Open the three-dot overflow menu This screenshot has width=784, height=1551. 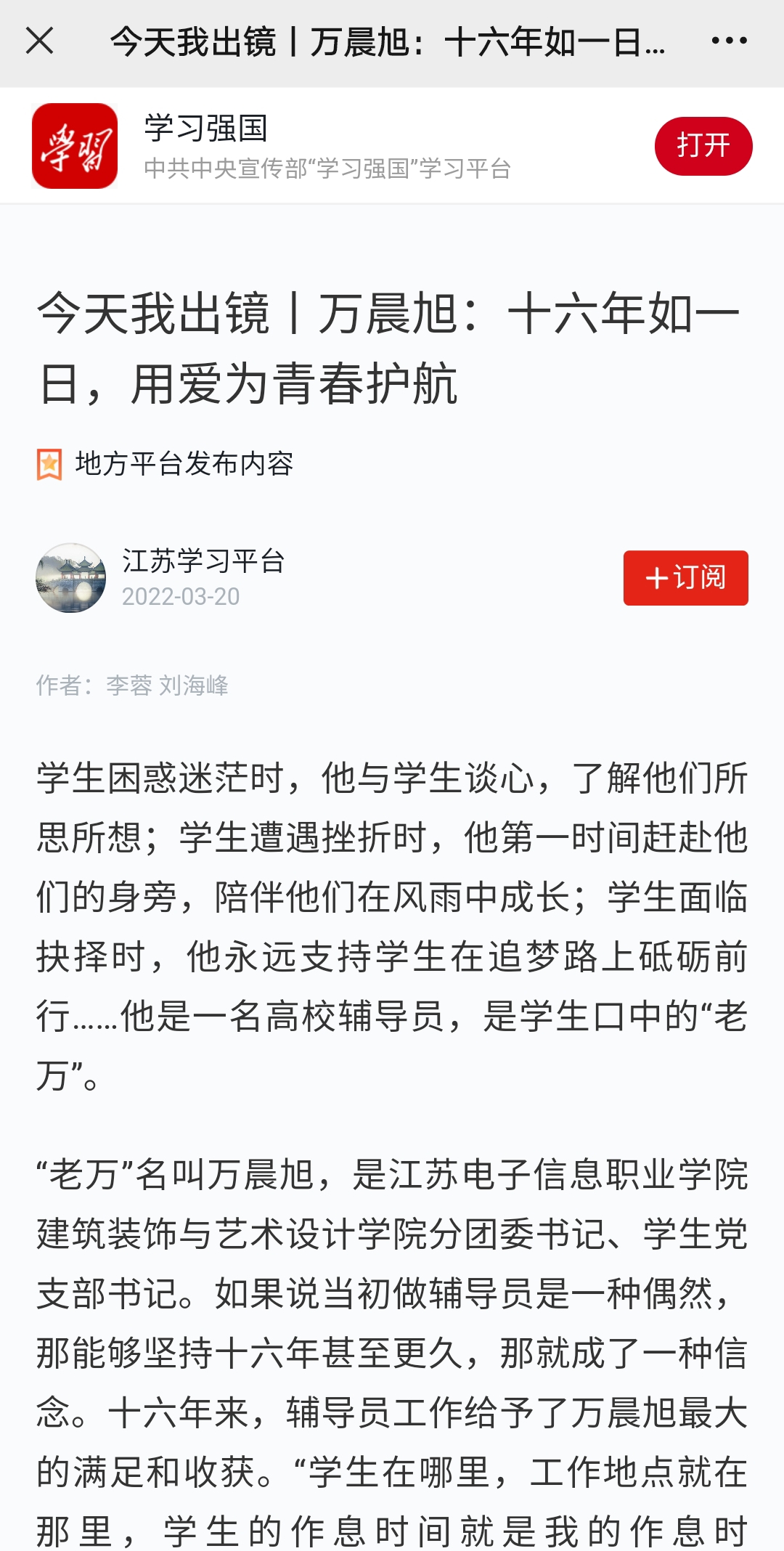[729, 41]
